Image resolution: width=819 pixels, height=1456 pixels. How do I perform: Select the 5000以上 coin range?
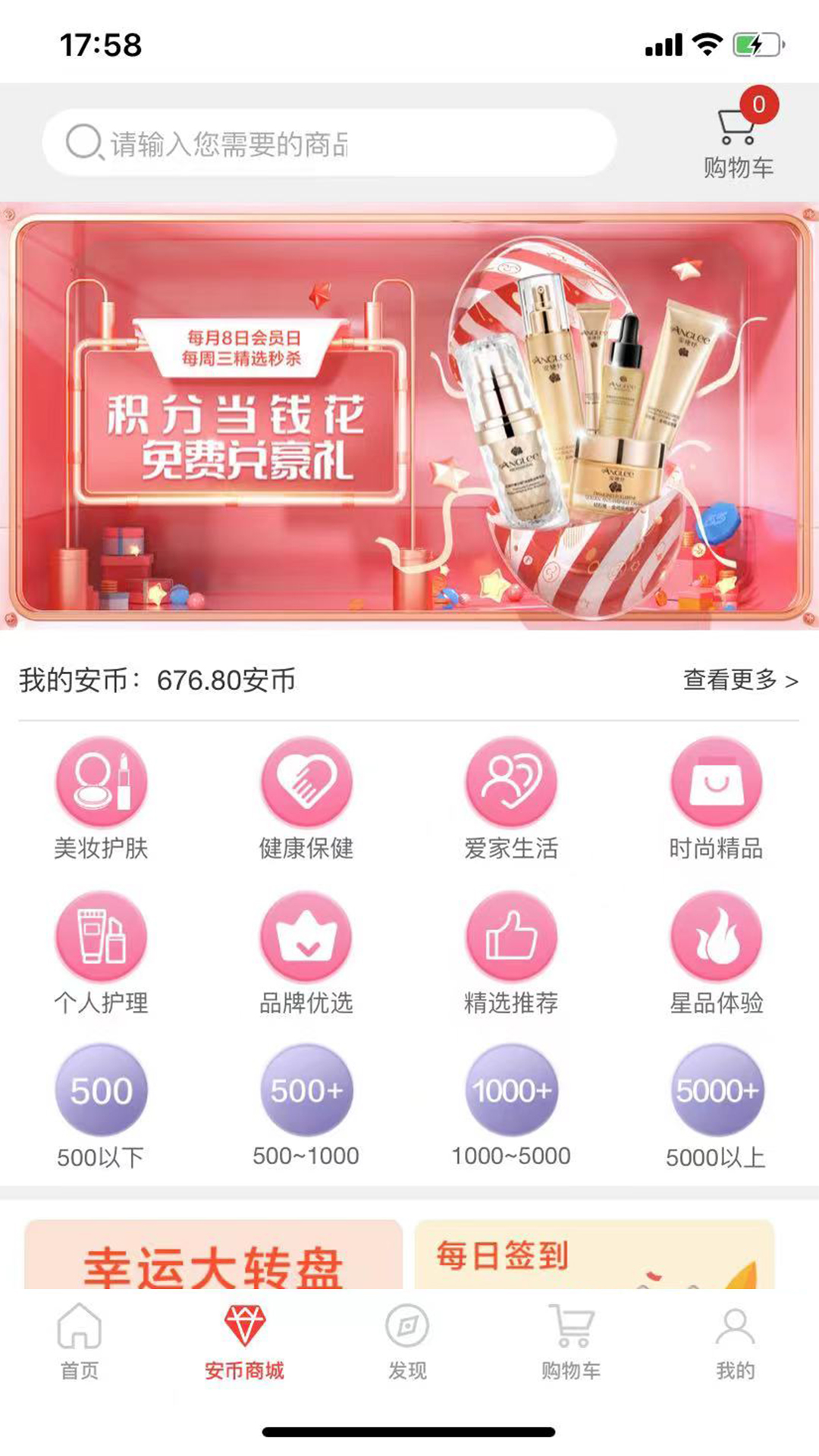(716, 1107)
